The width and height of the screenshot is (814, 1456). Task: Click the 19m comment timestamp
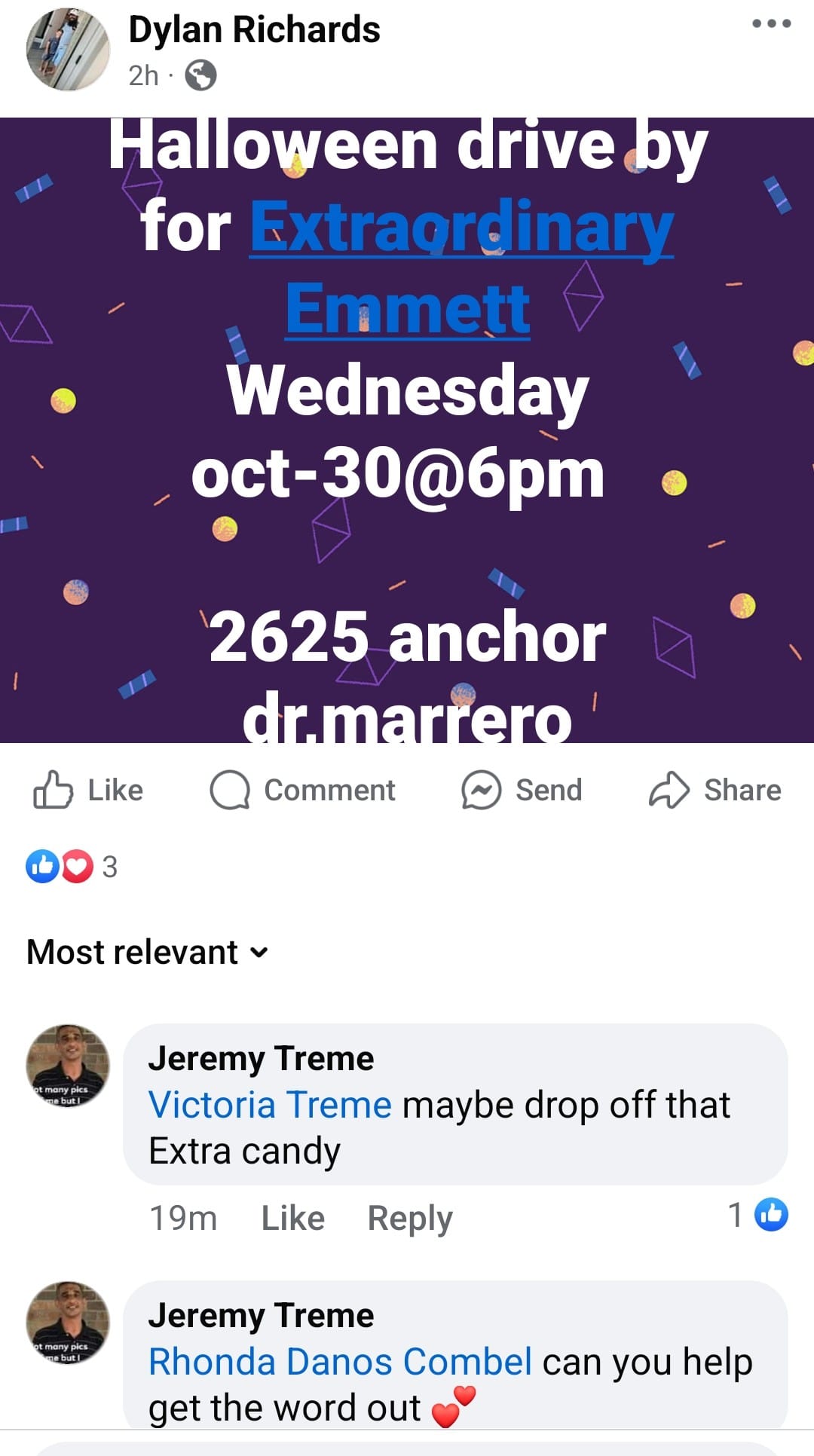pos(182,1216)
